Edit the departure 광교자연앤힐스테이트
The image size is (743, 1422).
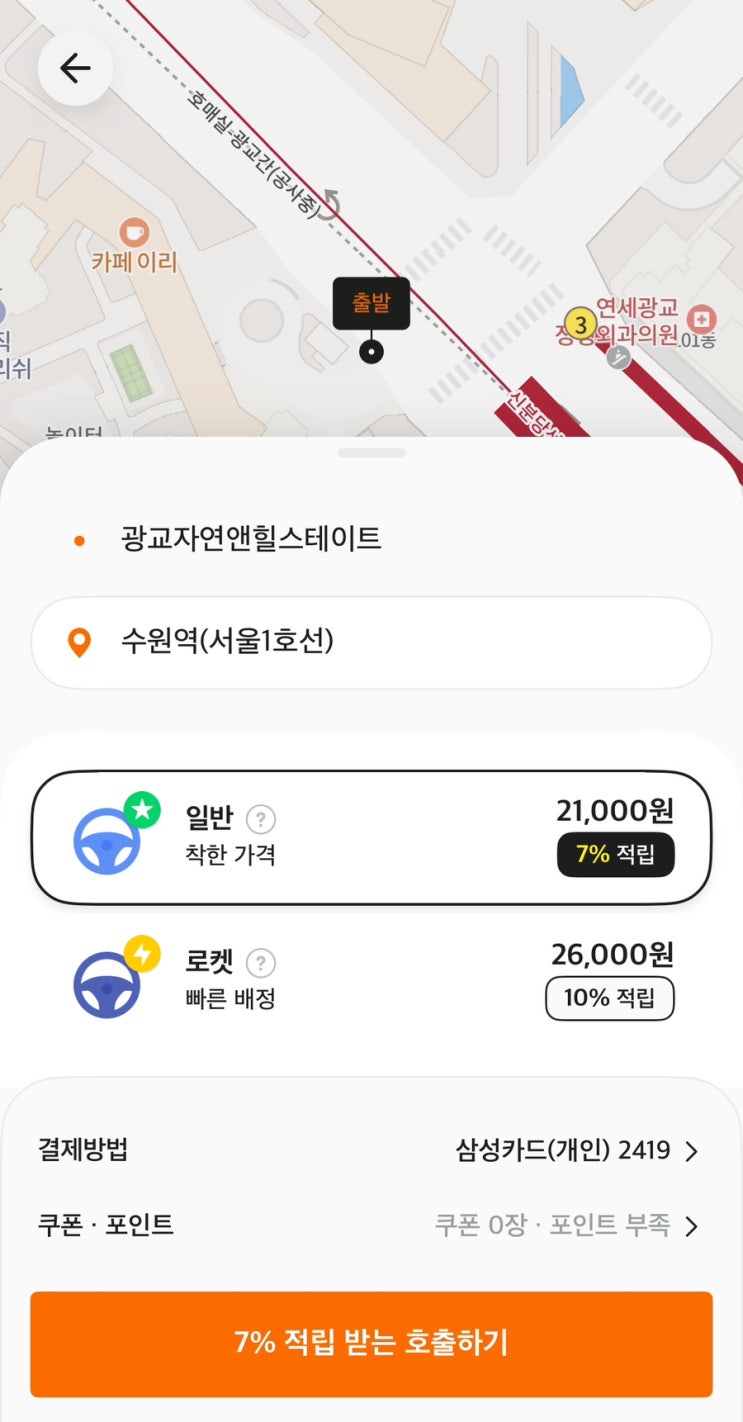pyautogui.click(x=251, y=540)
